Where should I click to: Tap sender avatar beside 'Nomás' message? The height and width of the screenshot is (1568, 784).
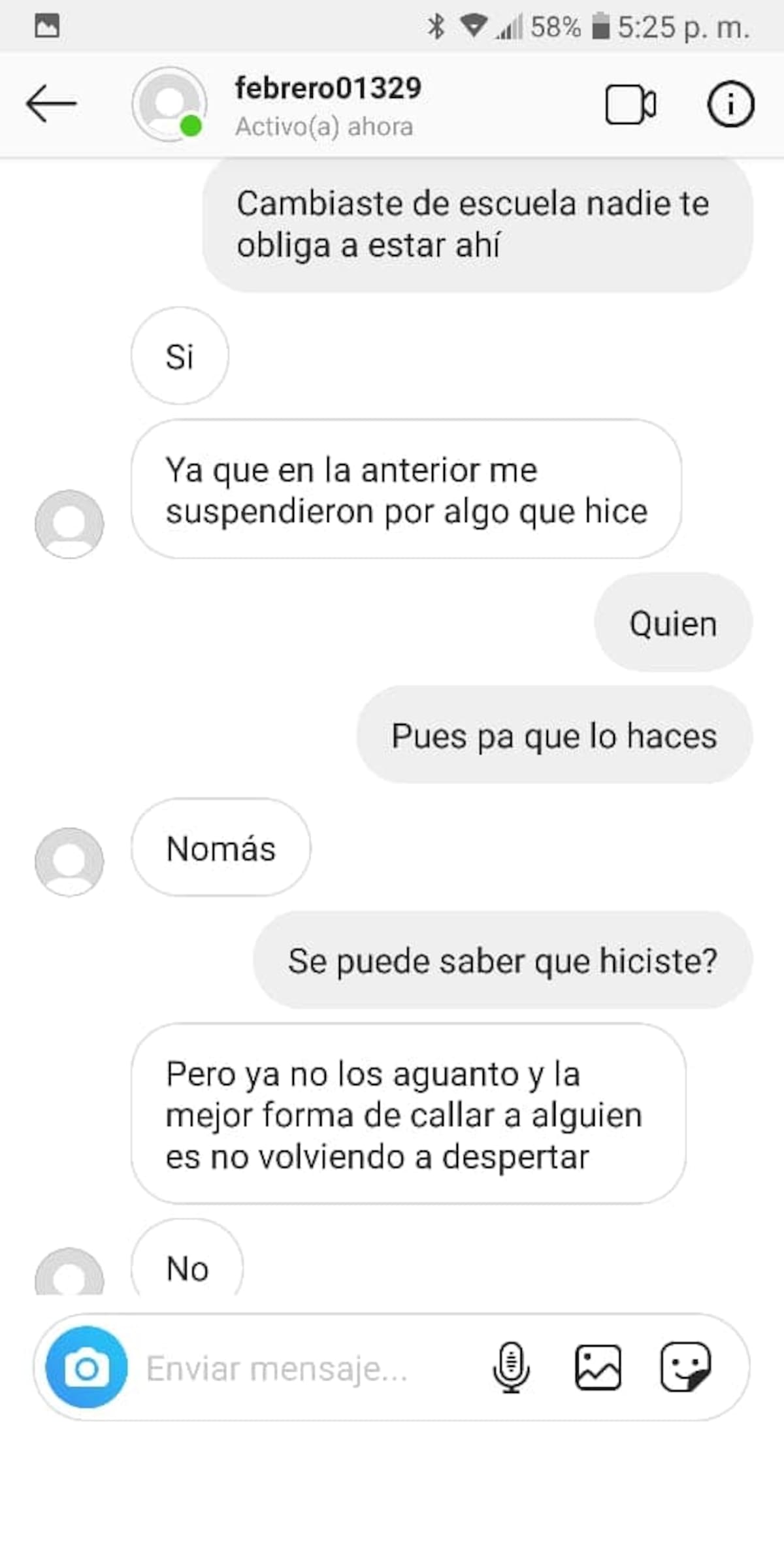tap(69, 861)
